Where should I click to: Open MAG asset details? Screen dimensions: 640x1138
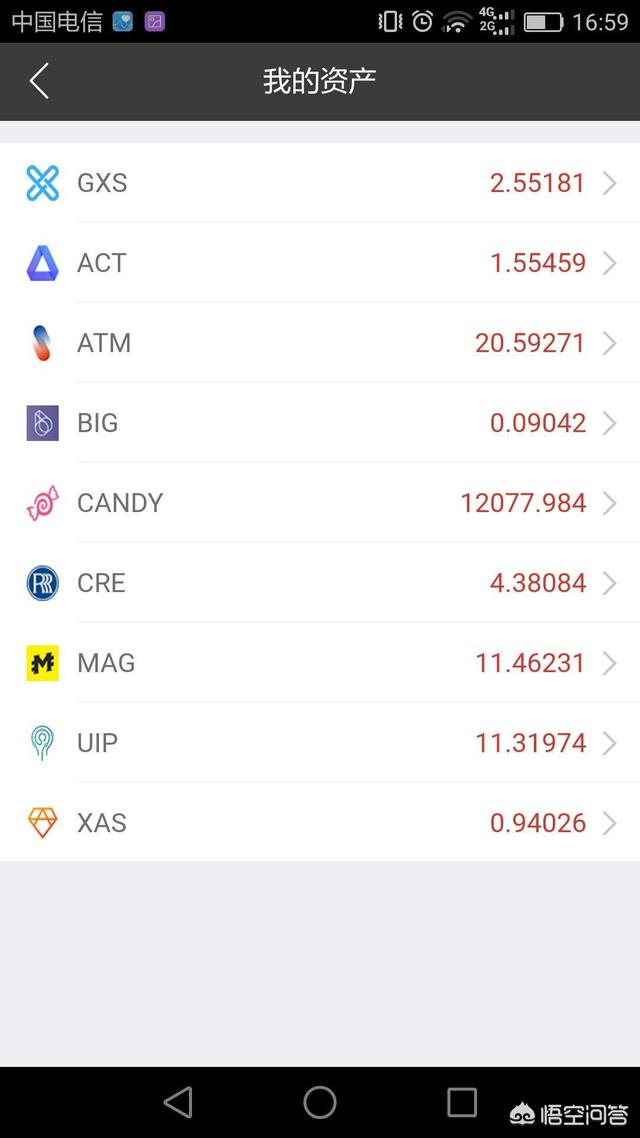[320, 663]
